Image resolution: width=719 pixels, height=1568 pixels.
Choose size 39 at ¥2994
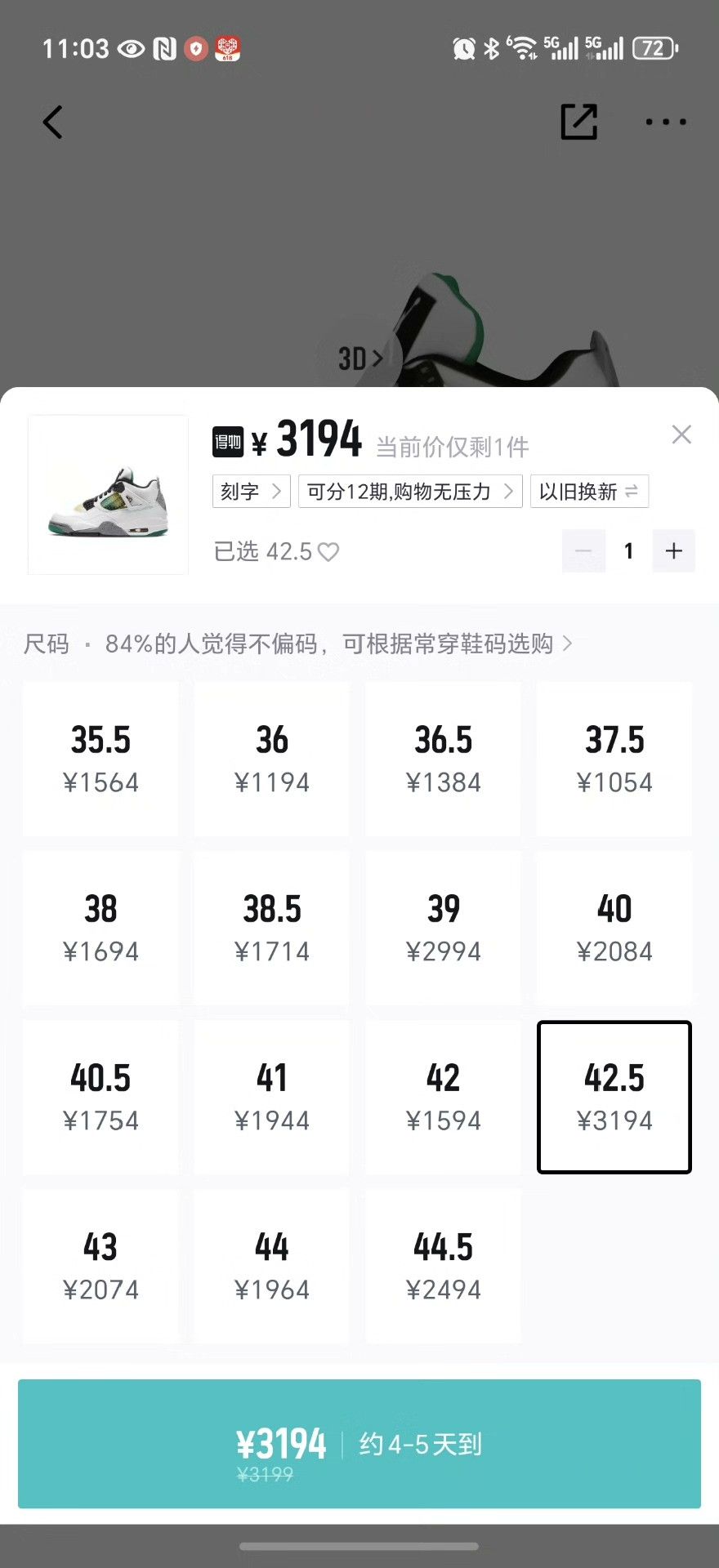(x=443, y=929)
